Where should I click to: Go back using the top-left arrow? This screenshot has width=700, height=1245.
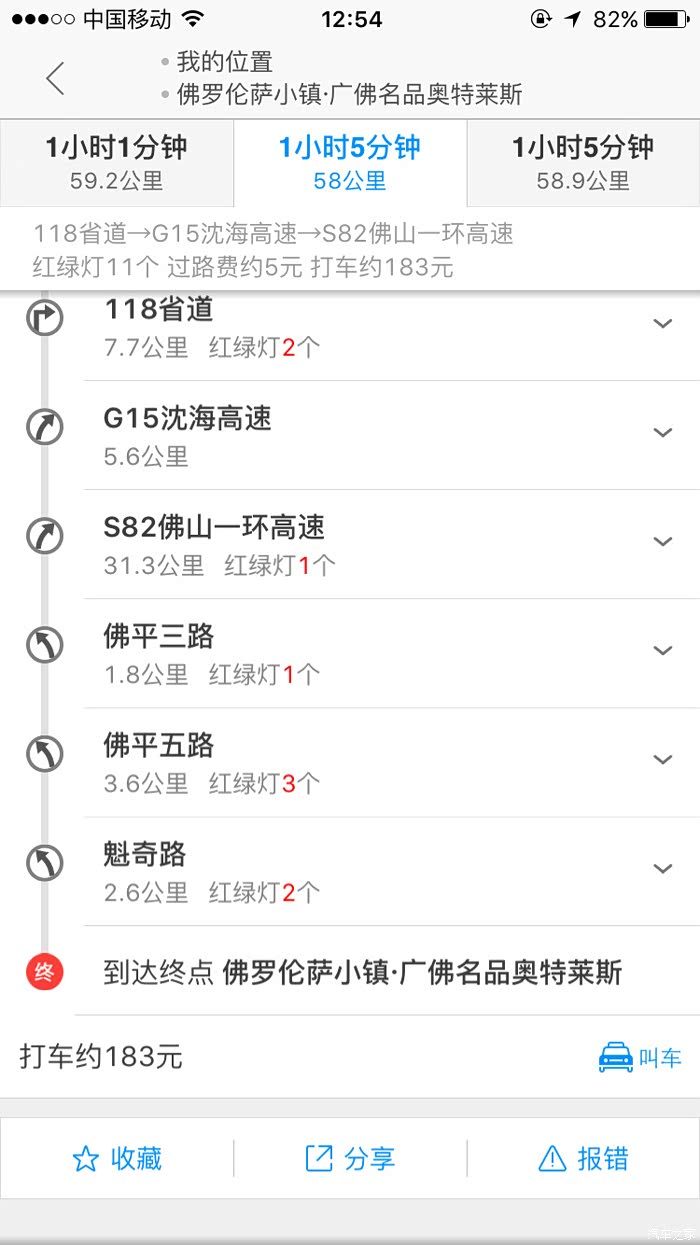[55, 78]
